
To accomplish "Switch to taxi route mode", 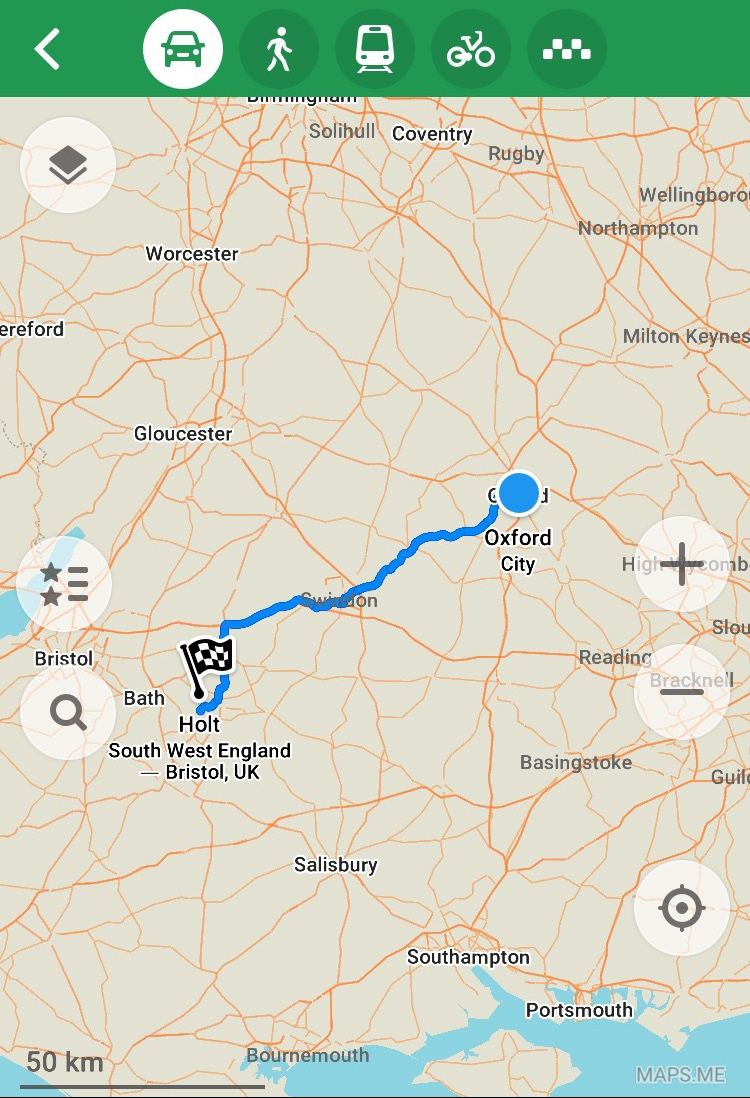I will (567, 49).
